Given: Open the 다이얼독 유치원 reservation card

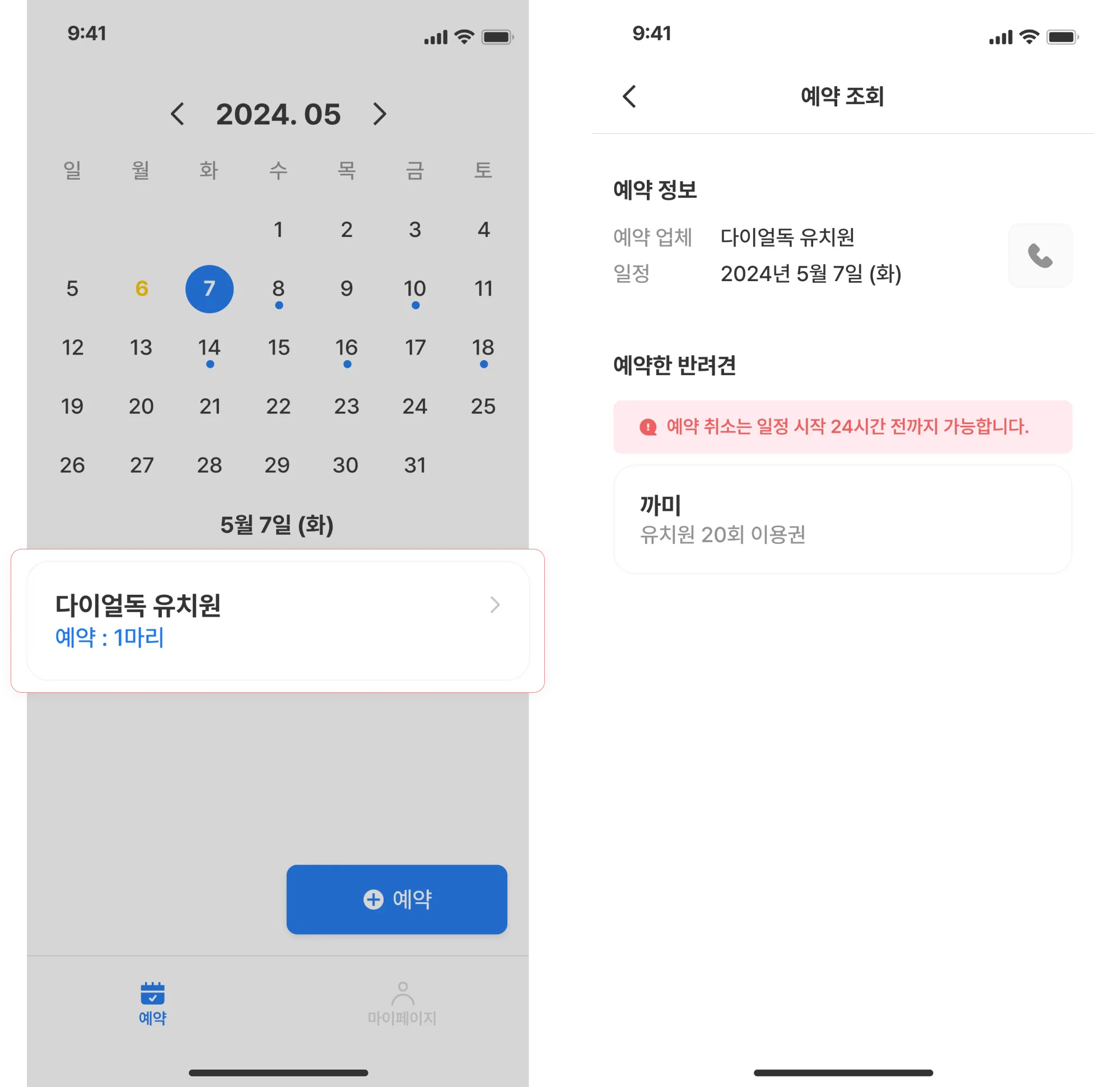Looking at the screenshot, I should point(278,621).
